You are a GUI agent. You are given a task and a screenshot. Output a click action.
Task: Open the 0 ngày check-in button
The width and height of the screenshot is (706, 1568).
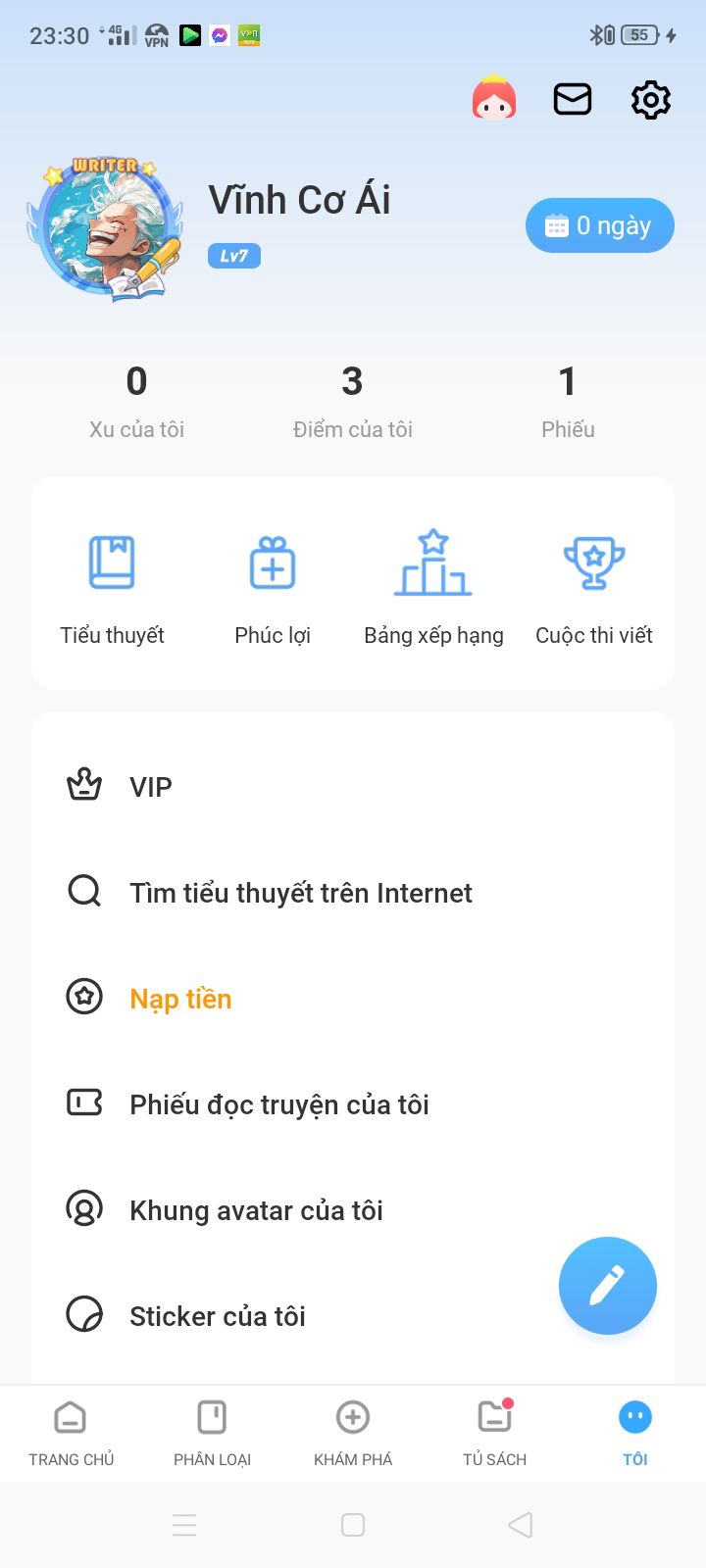click(599, 225)
